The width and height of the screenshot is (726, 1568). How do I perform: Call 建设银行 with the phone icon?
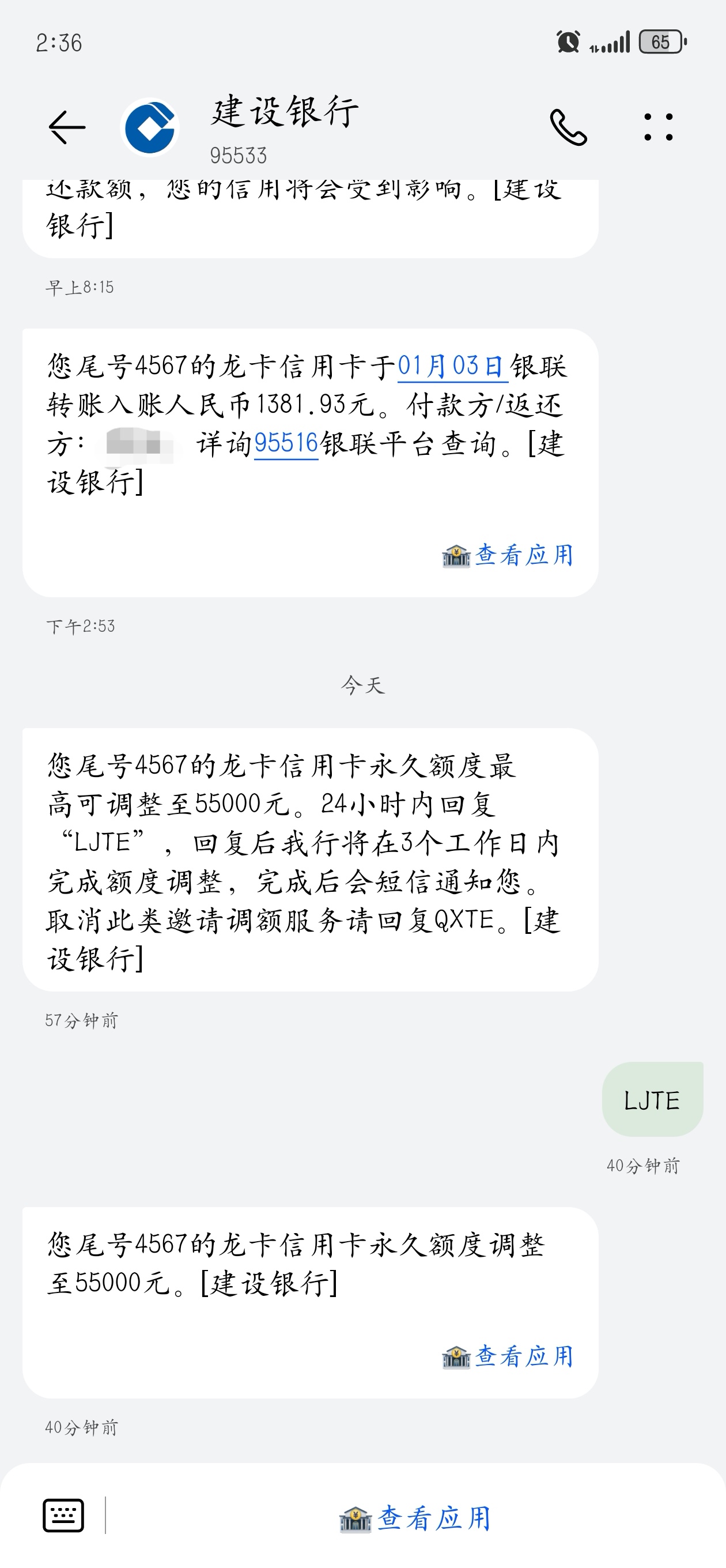(x=568, y=127)
